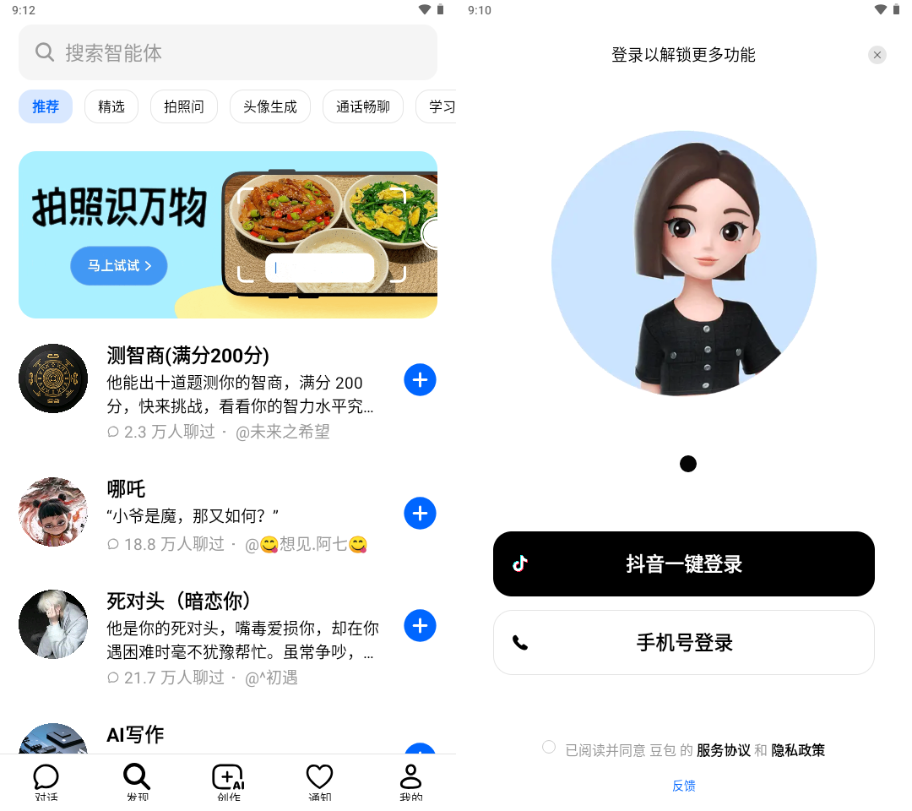912x811 pixels.
Task: Open the 头像生成 category
Action: point(270,106)
